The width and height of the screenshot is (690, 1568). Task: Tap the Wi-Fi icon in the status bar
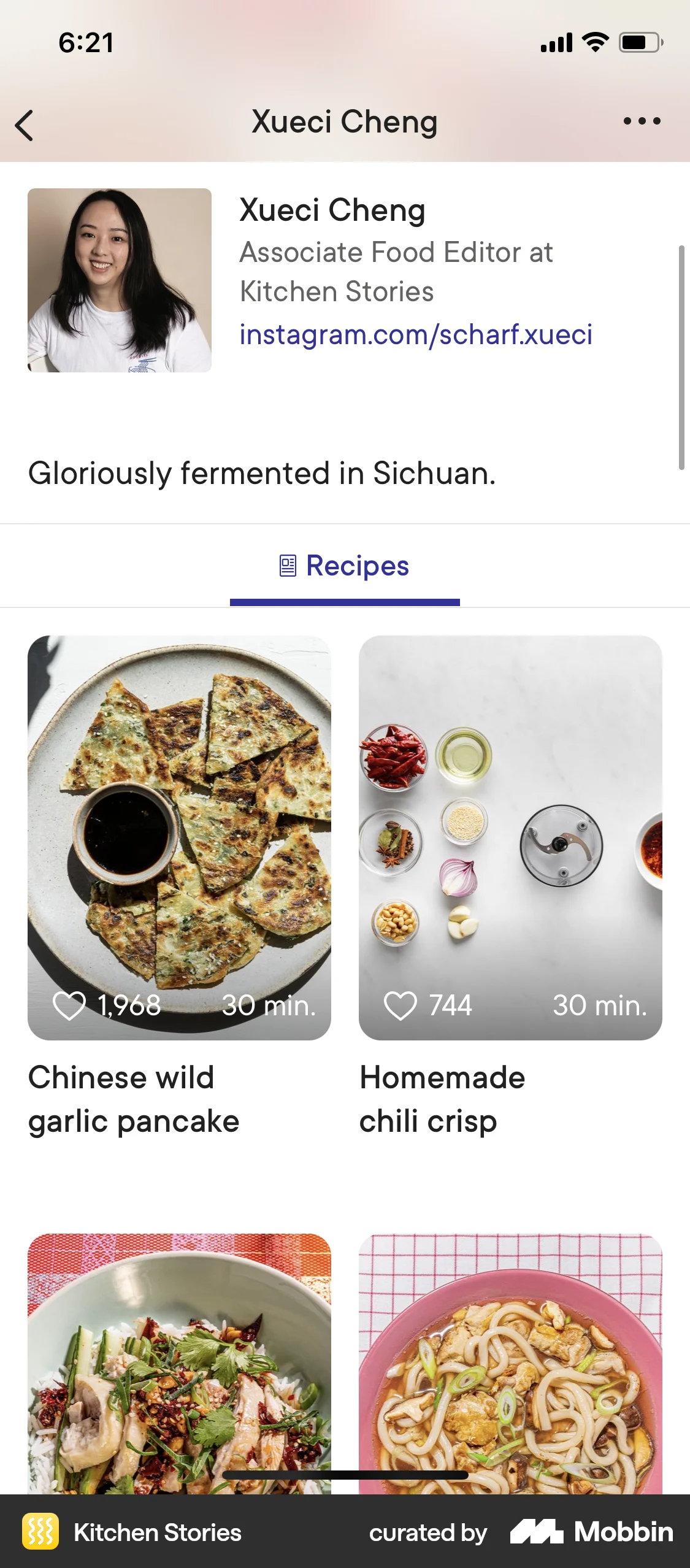[593, 42]
